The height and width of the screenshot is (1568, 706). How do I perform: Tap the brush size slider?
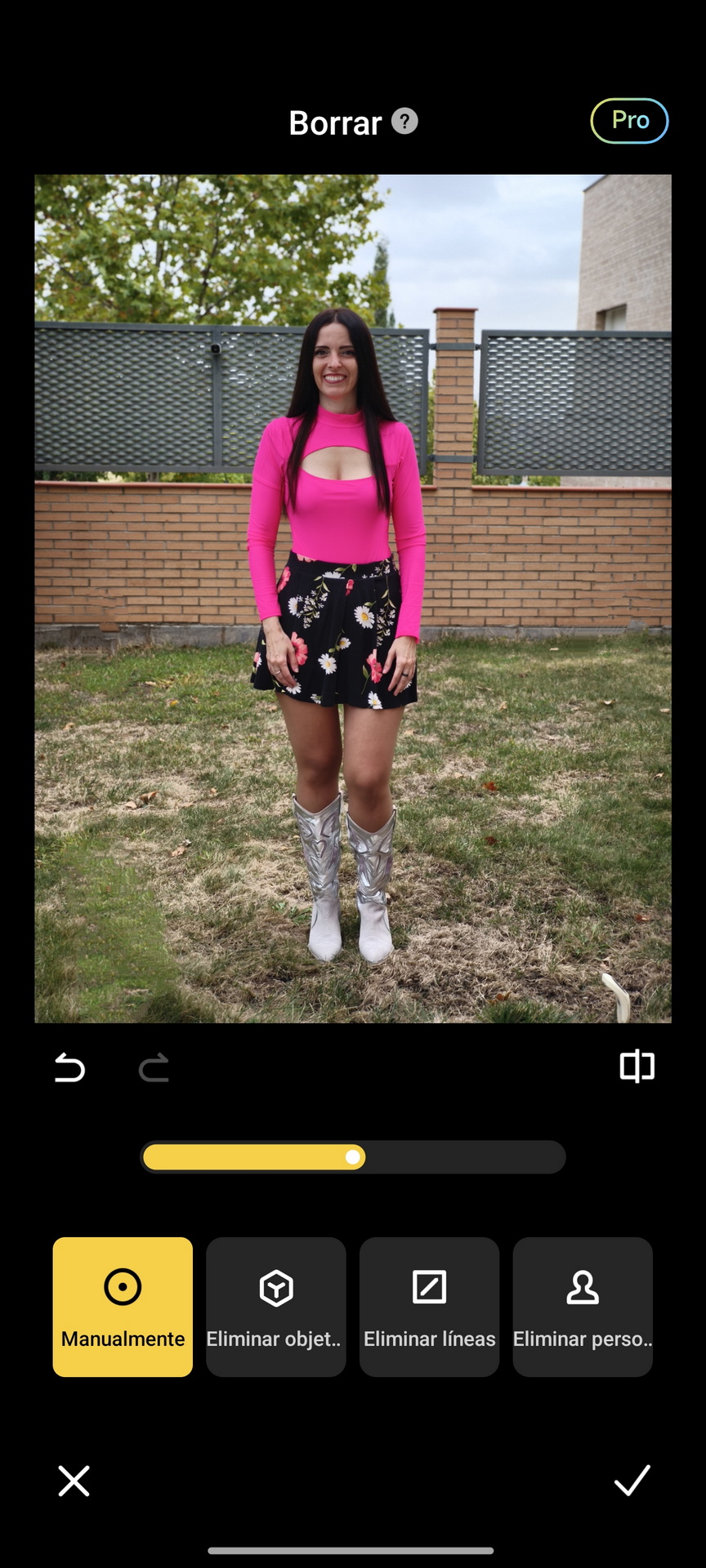[353, 1157]
